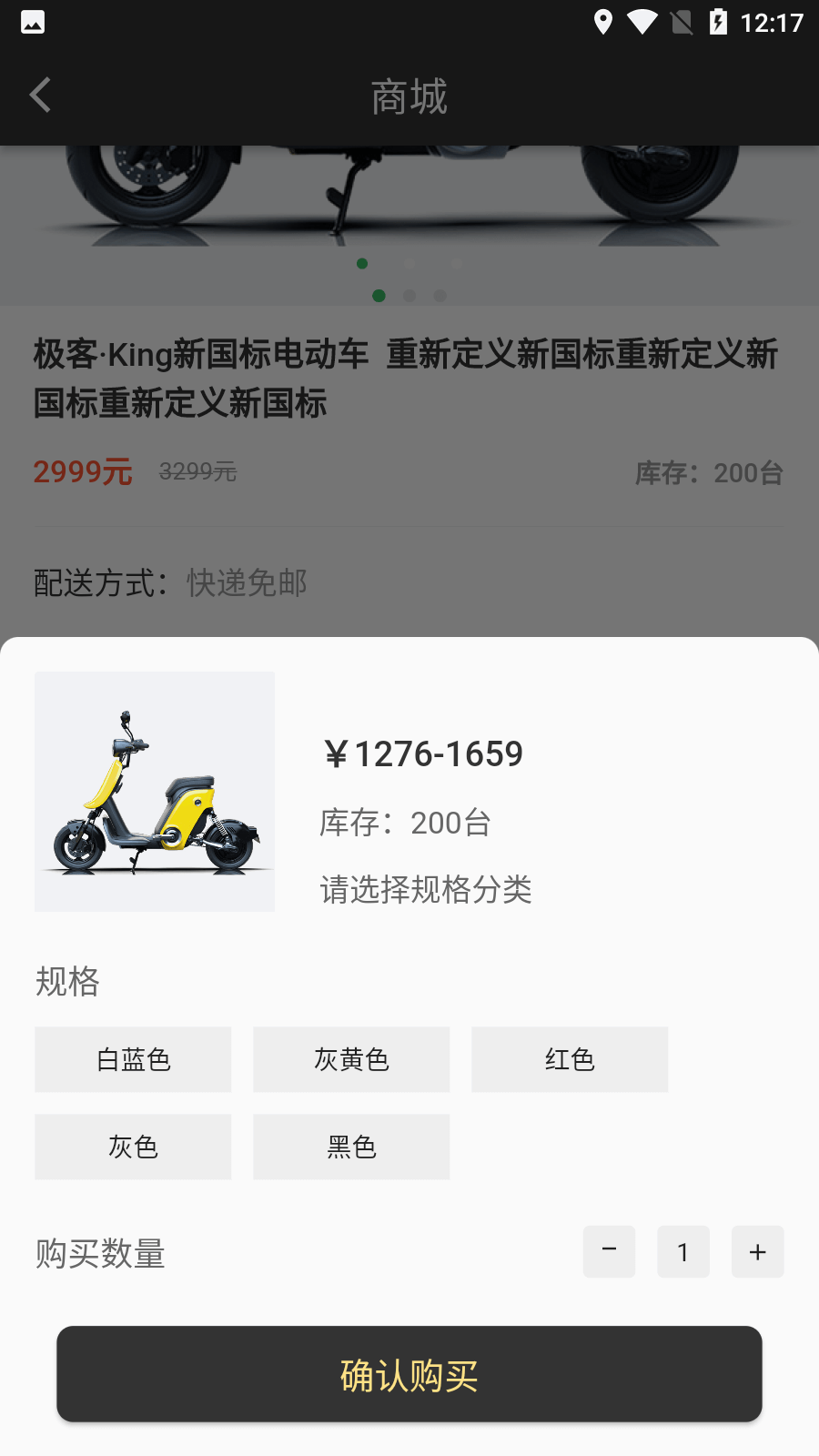Decrease purchase quantity with minus button
Screen dimensions: 819x1456
click(x=610, y=1251)
